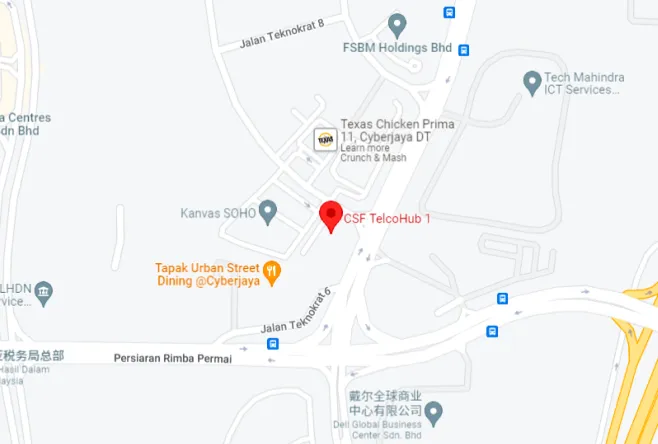The width and height of the screenshot is (658, 444).
Task: Tap the red CSF TelcoHub 1 pin
Action: (330, 215)
